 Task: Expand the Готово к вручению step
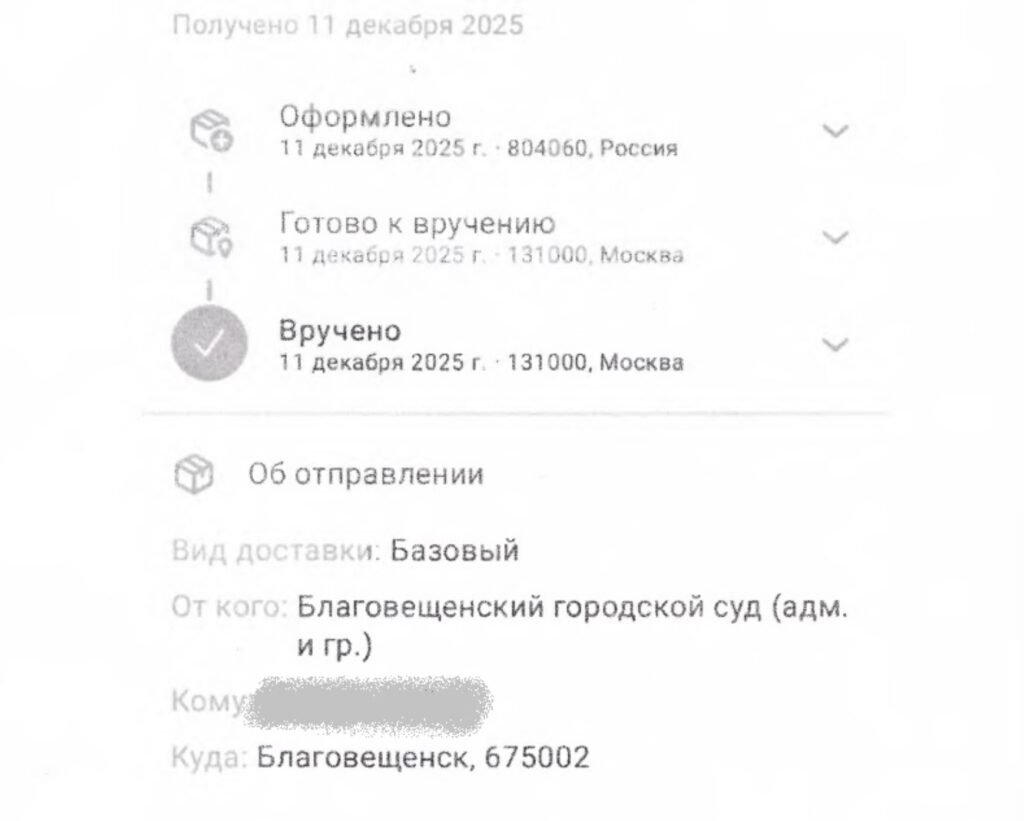tap(837, 237)
